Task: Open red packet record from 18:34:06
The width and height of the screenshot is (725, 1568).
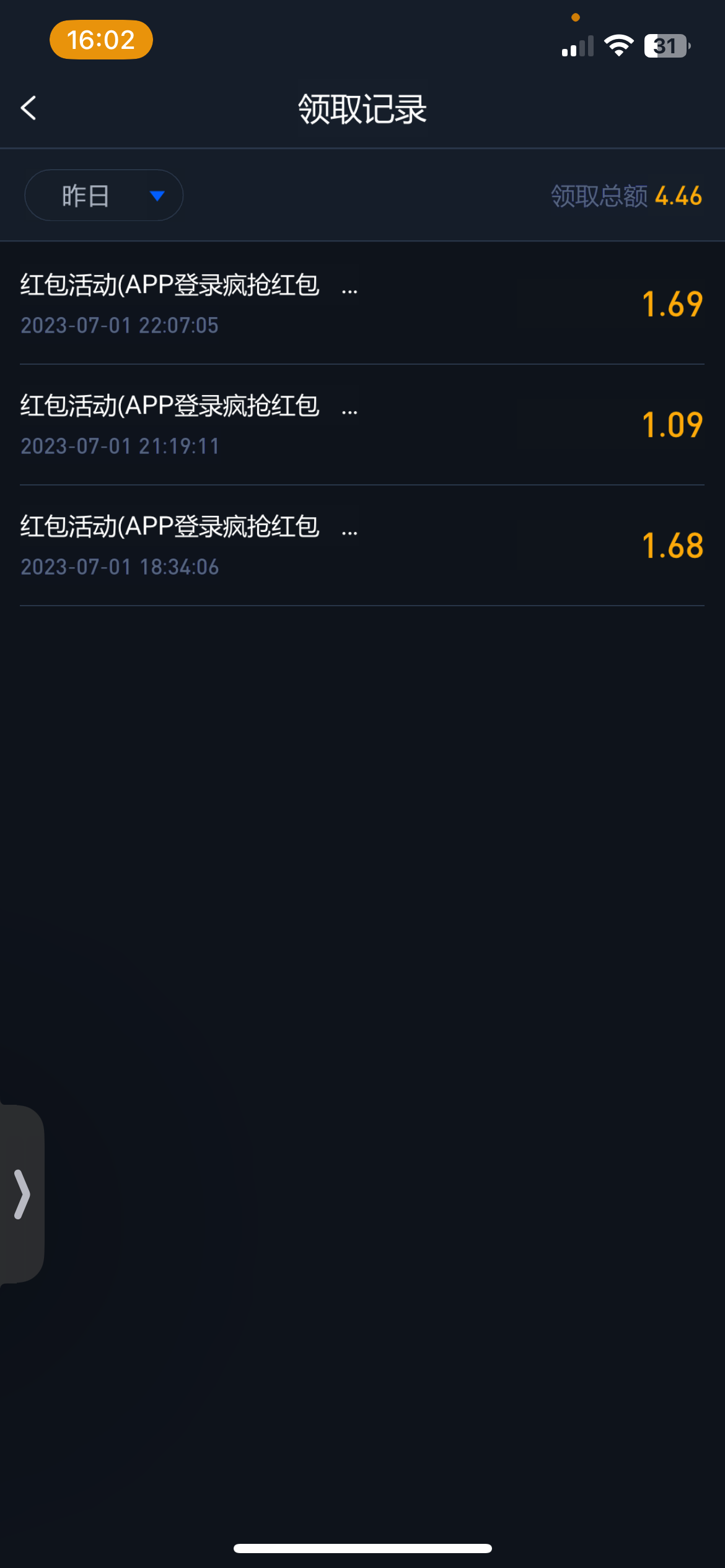Action: [362, 546]
